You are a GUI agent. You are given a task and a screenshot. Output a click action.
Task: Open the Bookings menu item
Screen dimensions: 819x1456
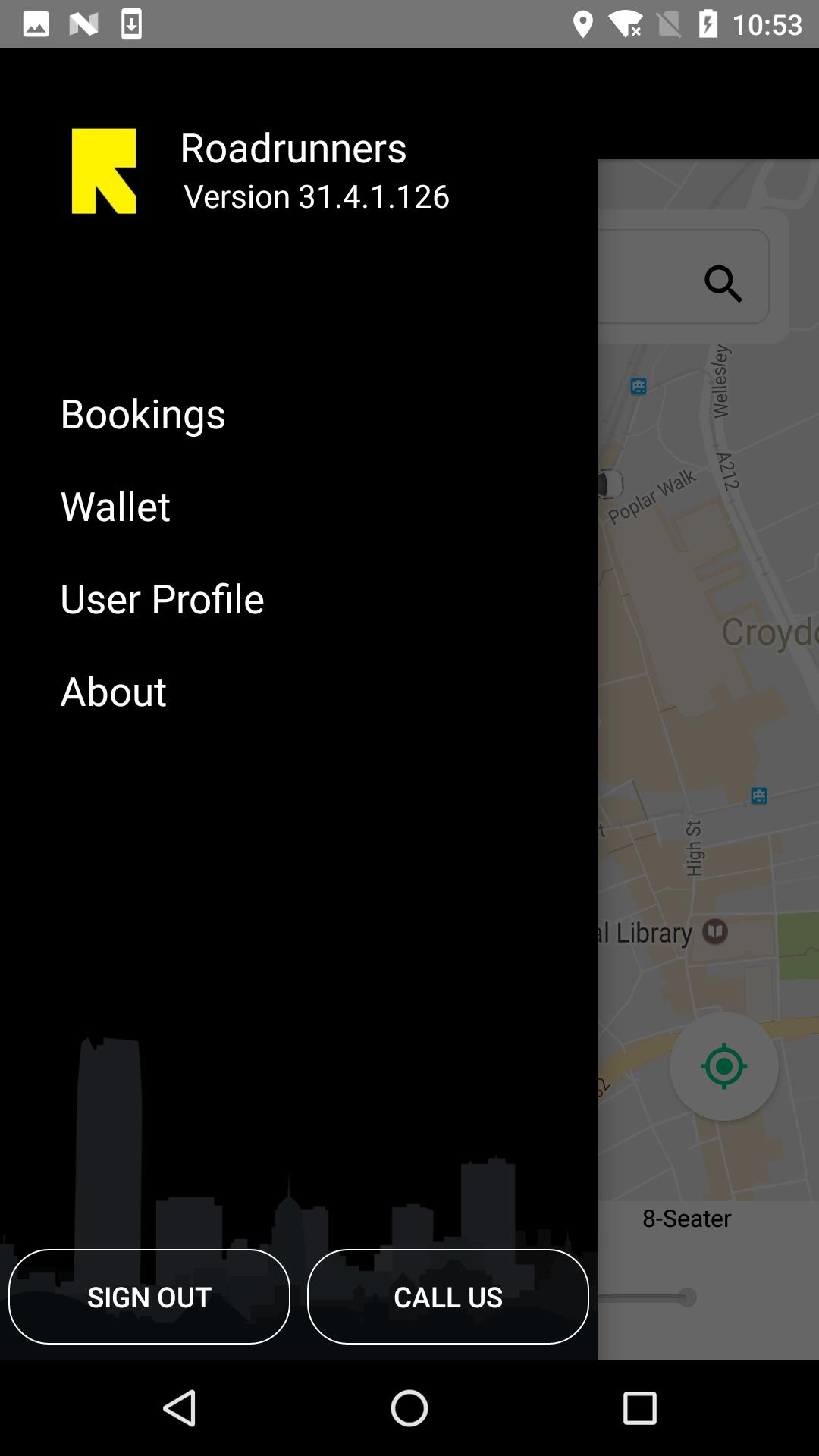click(x=143, y=414)
